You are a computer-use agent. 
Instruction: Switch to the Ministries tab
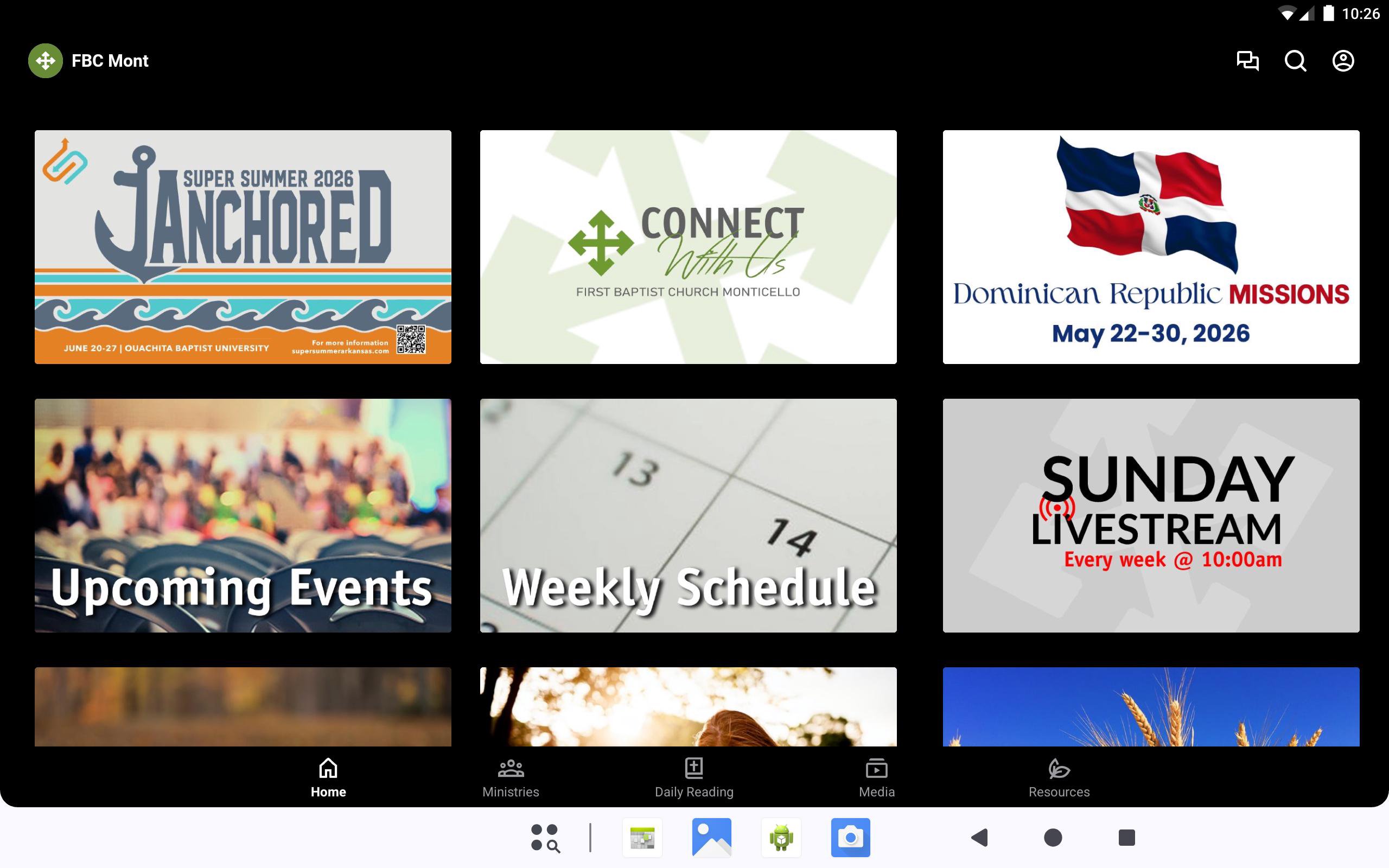[x=510, y=777]
